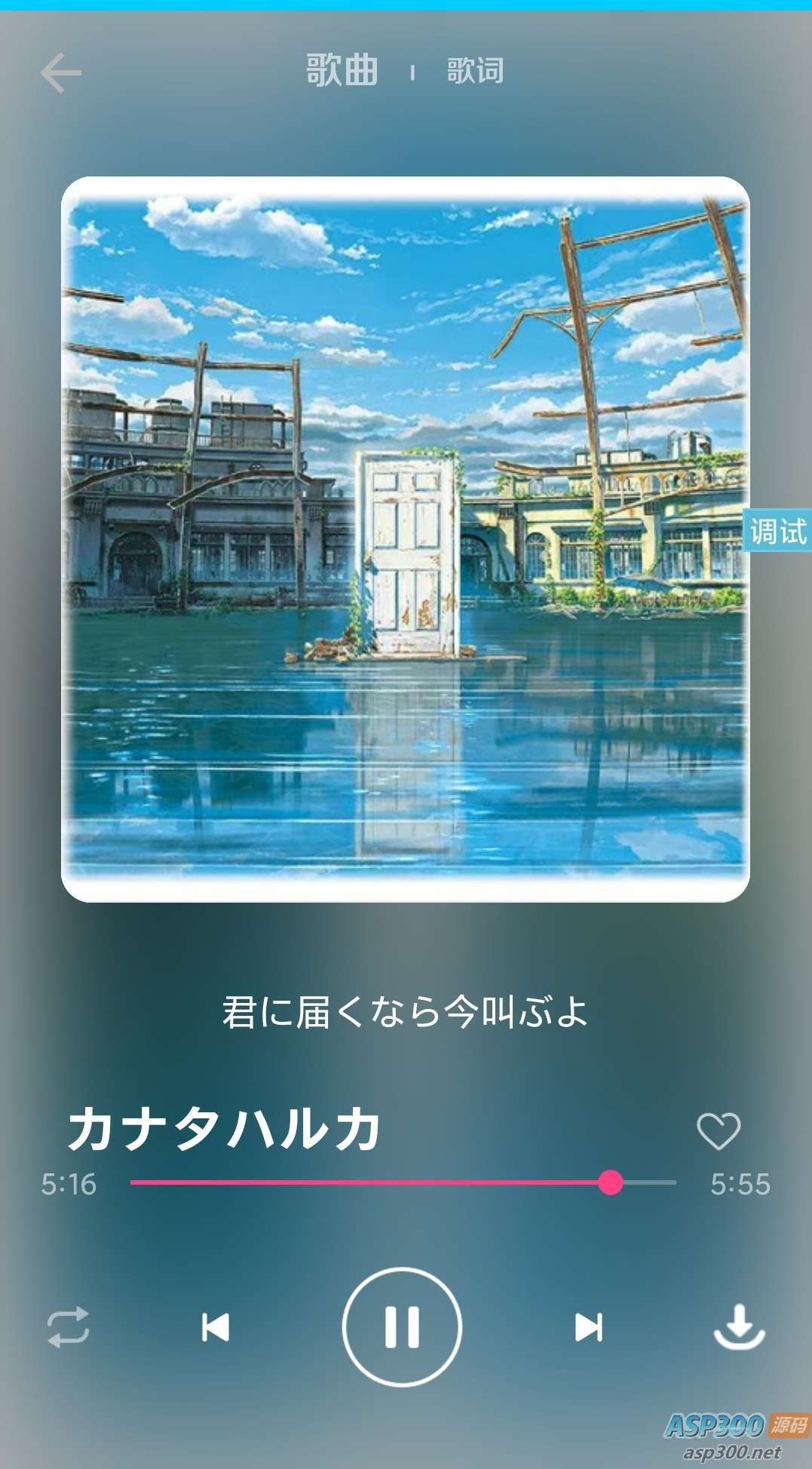812x1469 pixels.
Task: Tap the 调试 debug button
Action: click(778, 531)
